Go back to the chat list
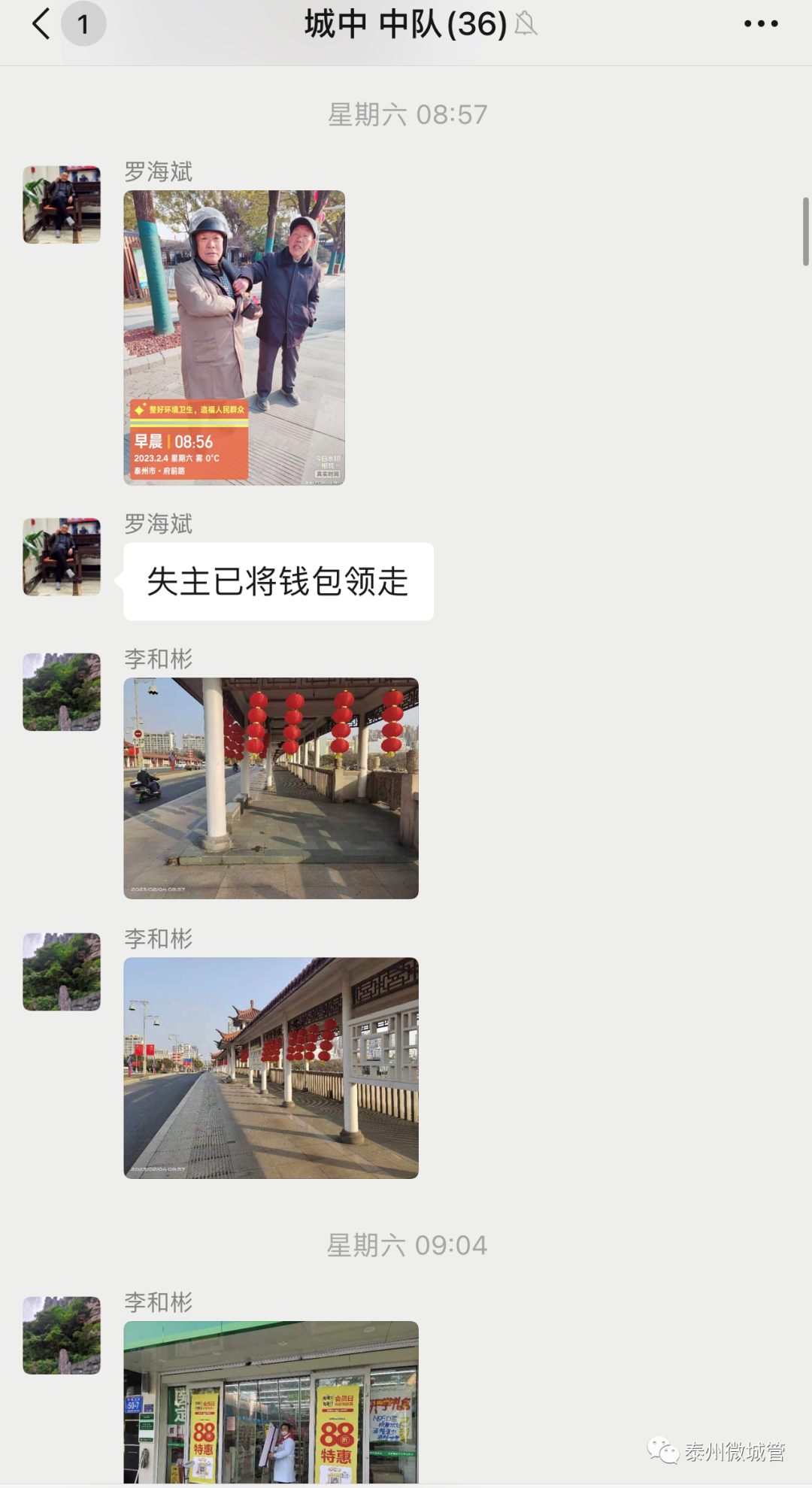 point(41,24)
